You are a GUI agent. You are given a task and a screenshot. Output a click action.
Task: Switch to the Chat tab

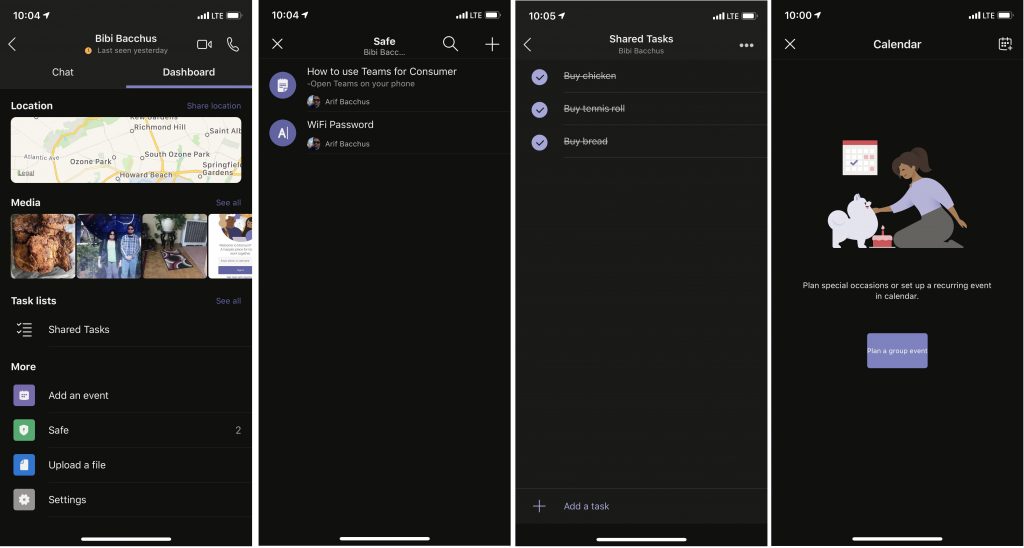(x=63, y=72)
